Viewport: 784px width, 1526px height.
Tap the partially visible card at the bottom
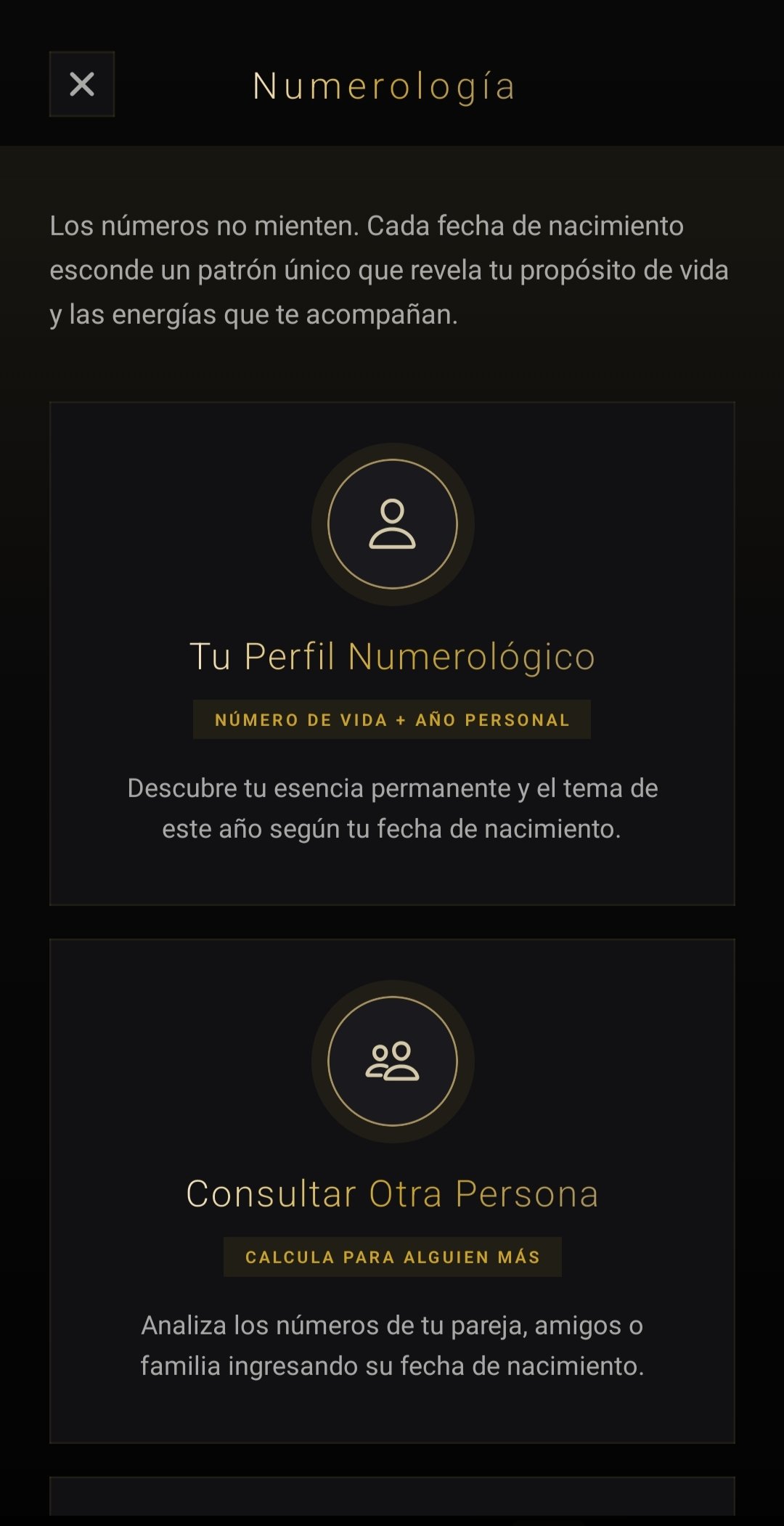click(392, 1503)
